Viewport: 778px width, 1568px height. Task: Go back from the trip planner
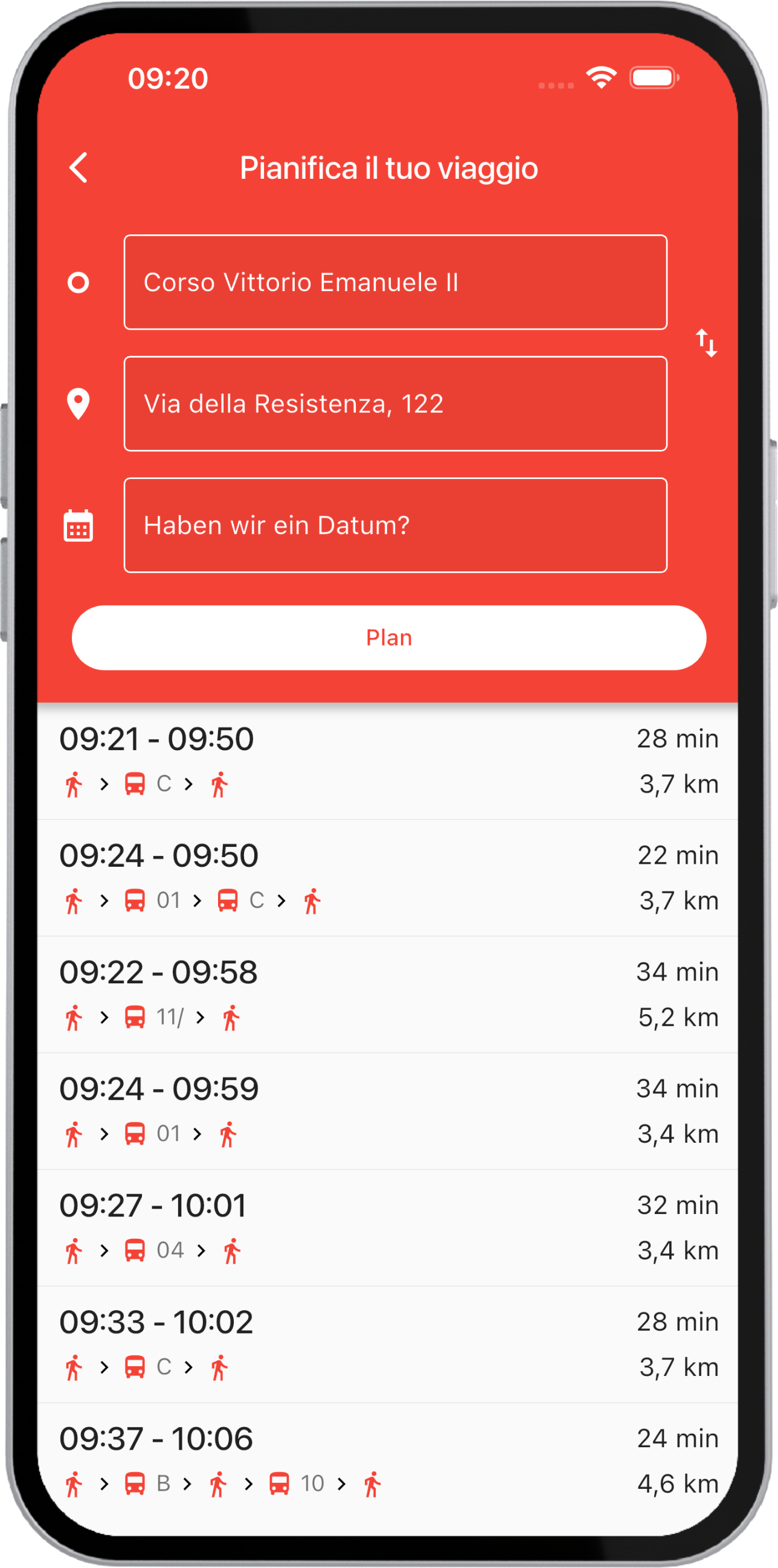tap(79, 167)
